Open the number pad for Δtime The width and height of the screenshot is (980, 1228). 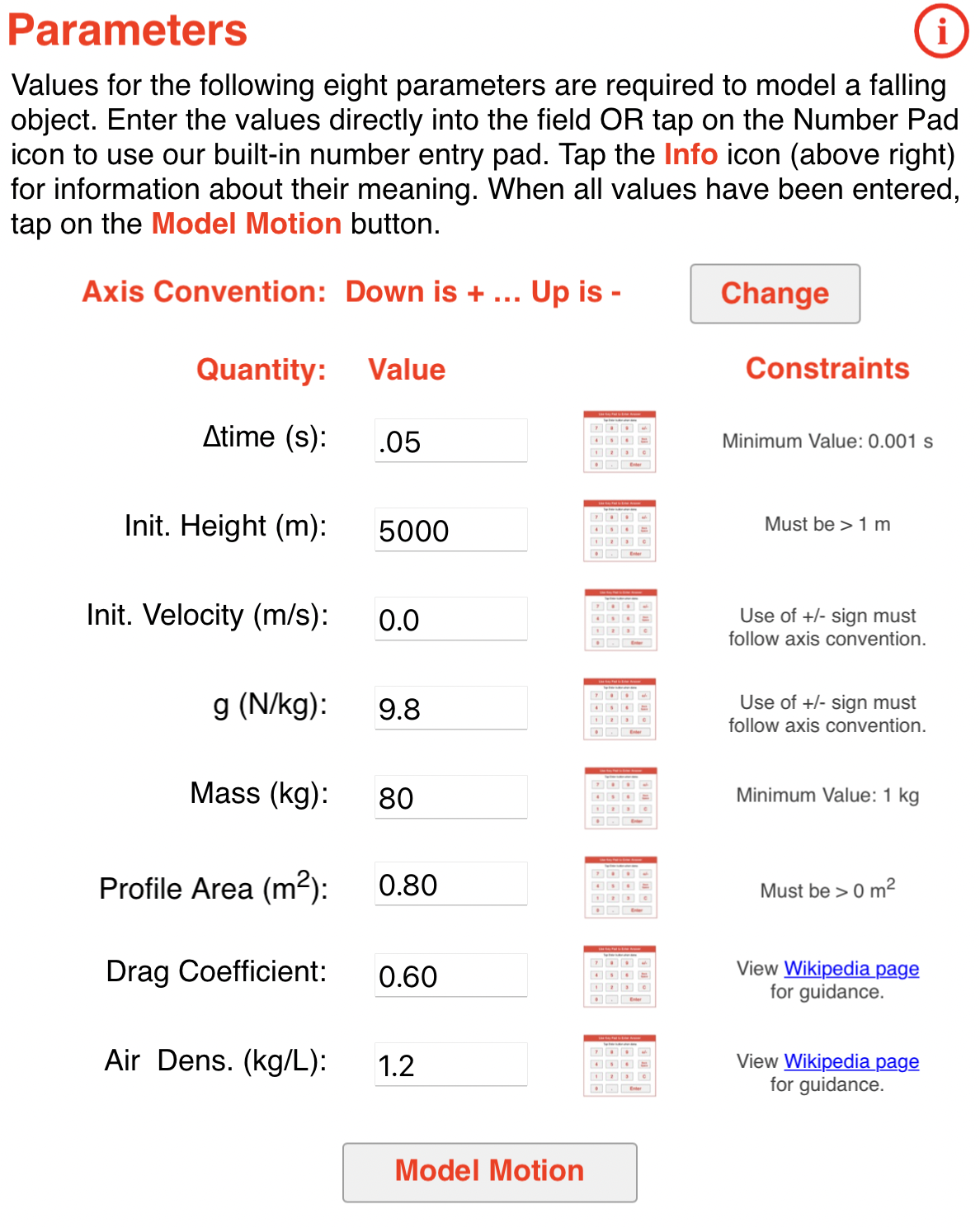click(620, 442)
